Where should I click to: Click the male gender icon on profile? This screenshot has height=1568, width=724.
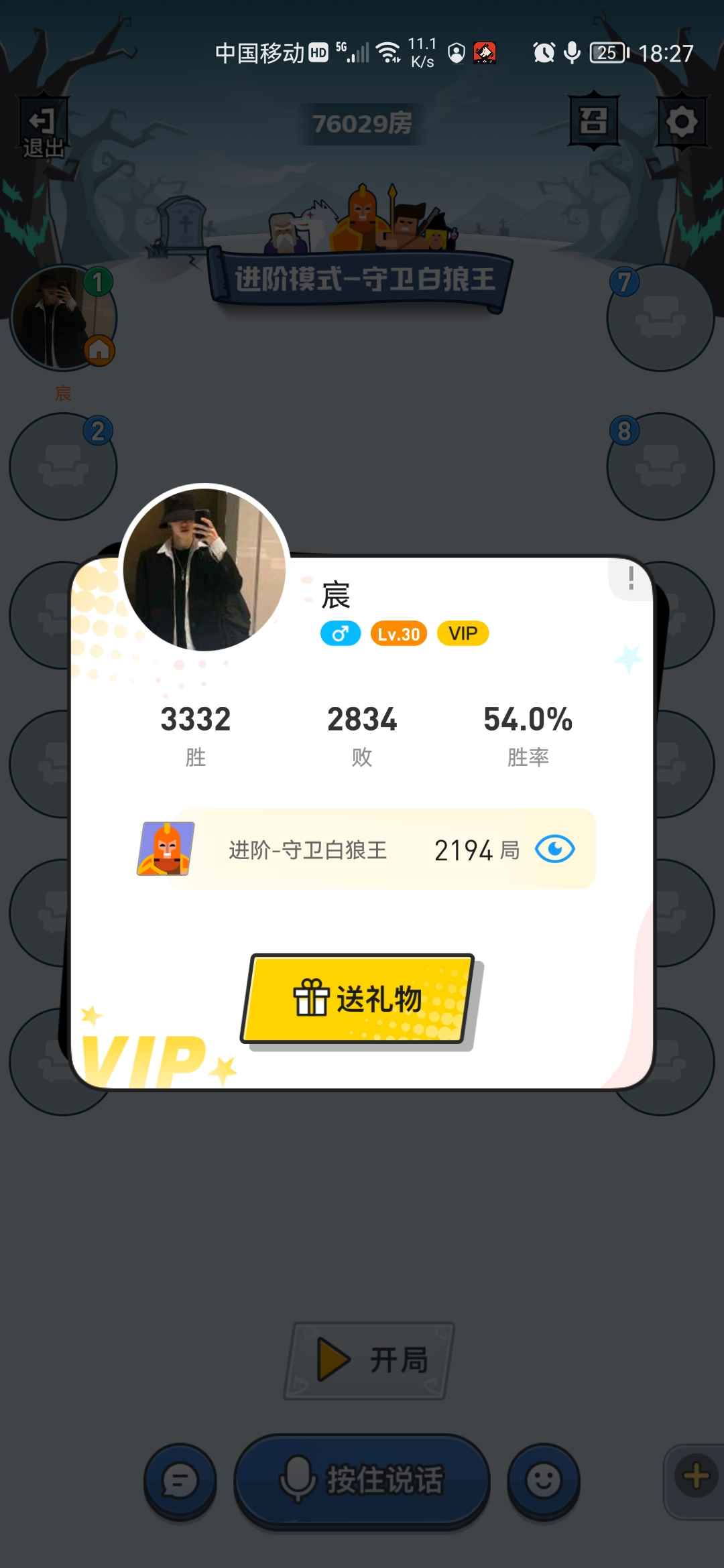pos(341,633)
